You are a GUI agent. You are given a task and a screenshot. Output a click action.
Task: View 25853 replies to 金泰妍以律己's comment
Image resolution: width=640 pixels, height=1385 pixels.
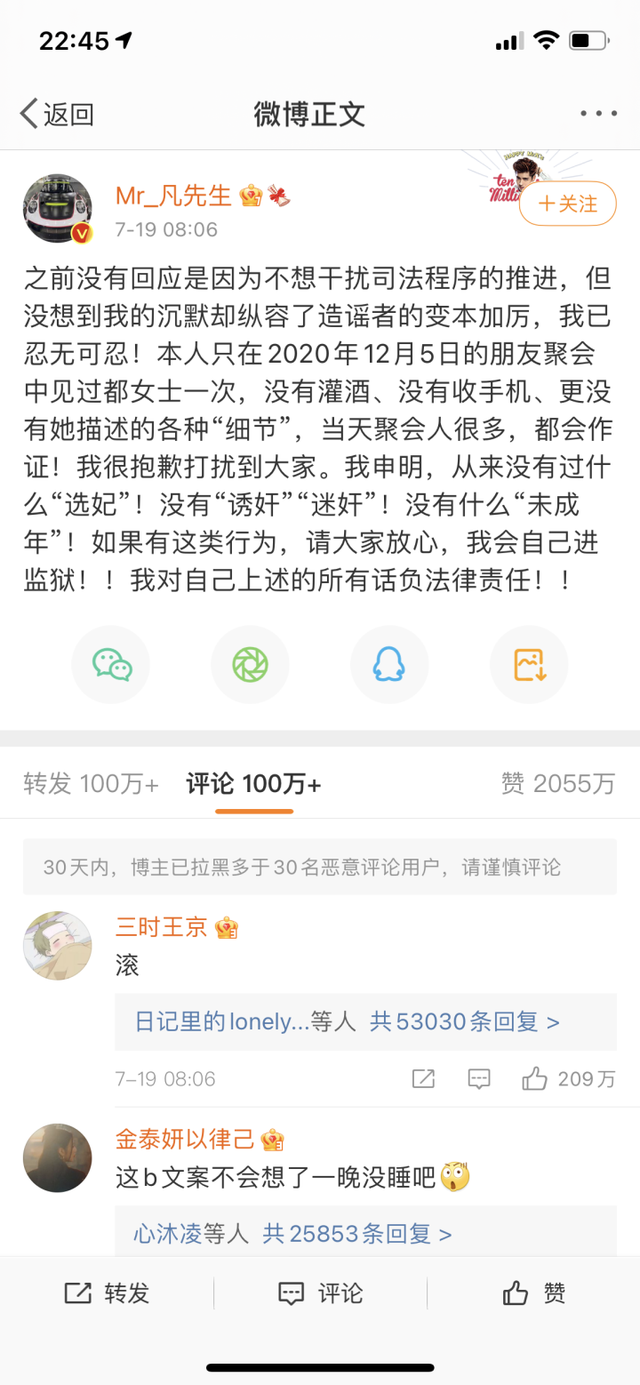click(357, 1234)
